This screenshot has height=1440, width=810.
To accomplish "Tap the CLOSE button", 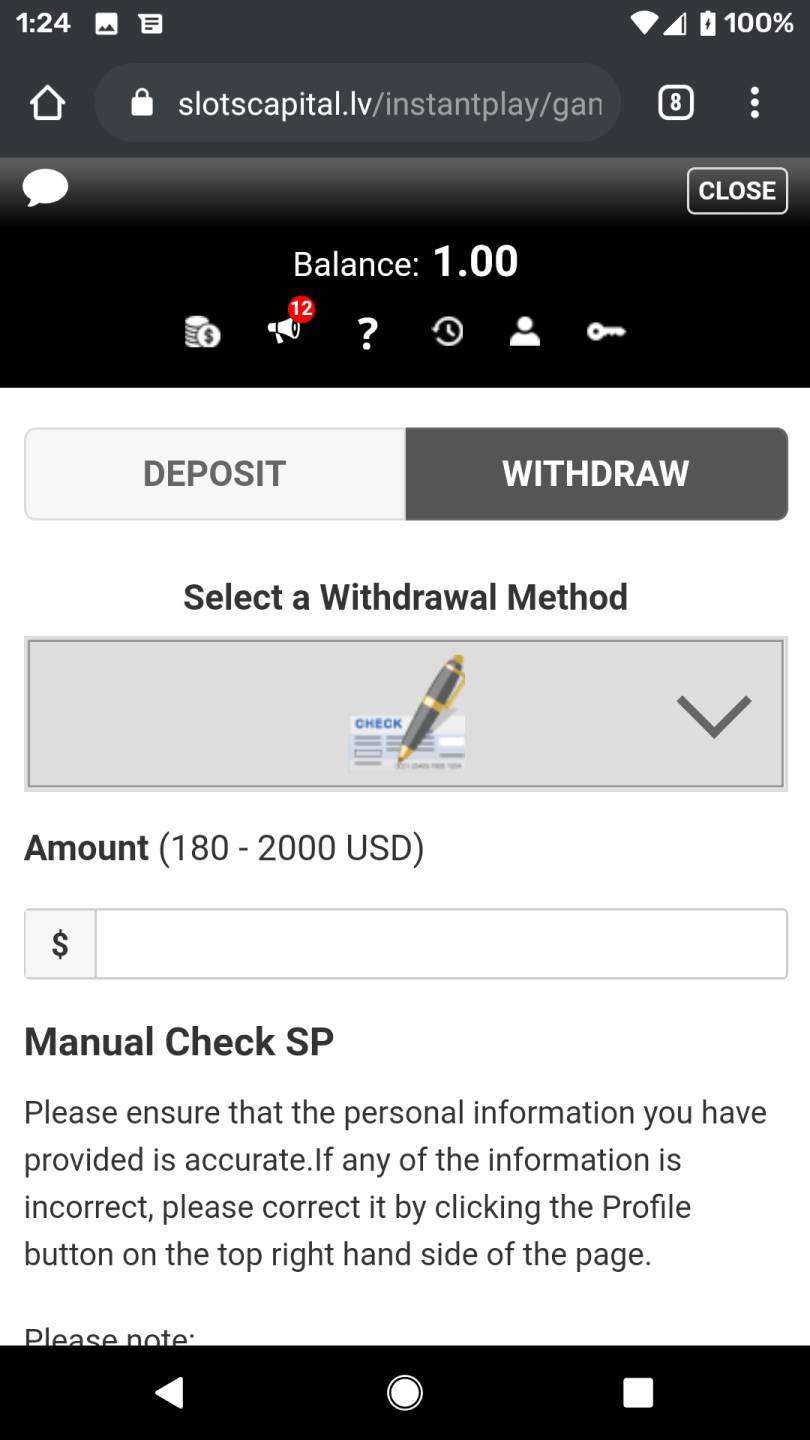I will coord(737,190).
